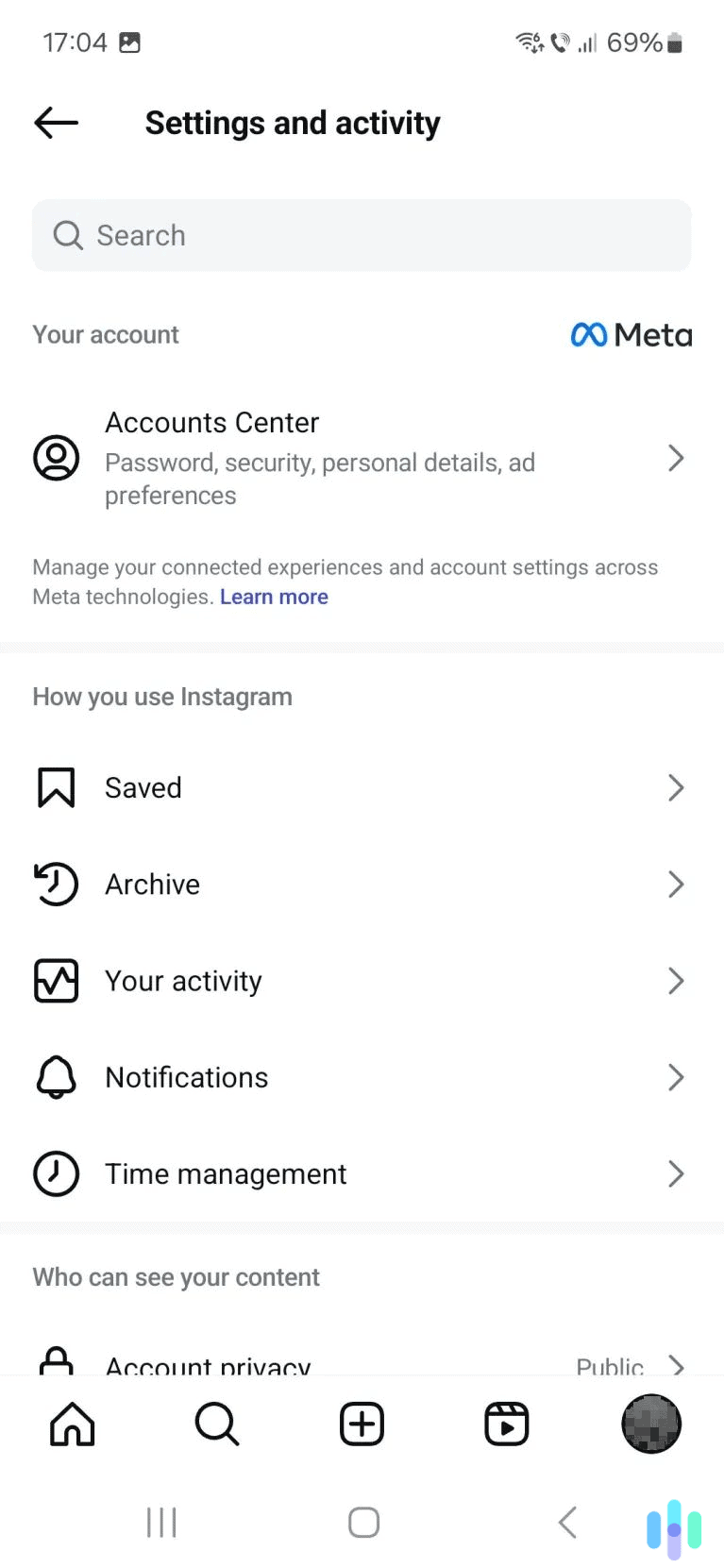Open your profile tab via avatar thumbnail
The width and height of the screenshot is (724, 1568).
[x=651, y=1424]
